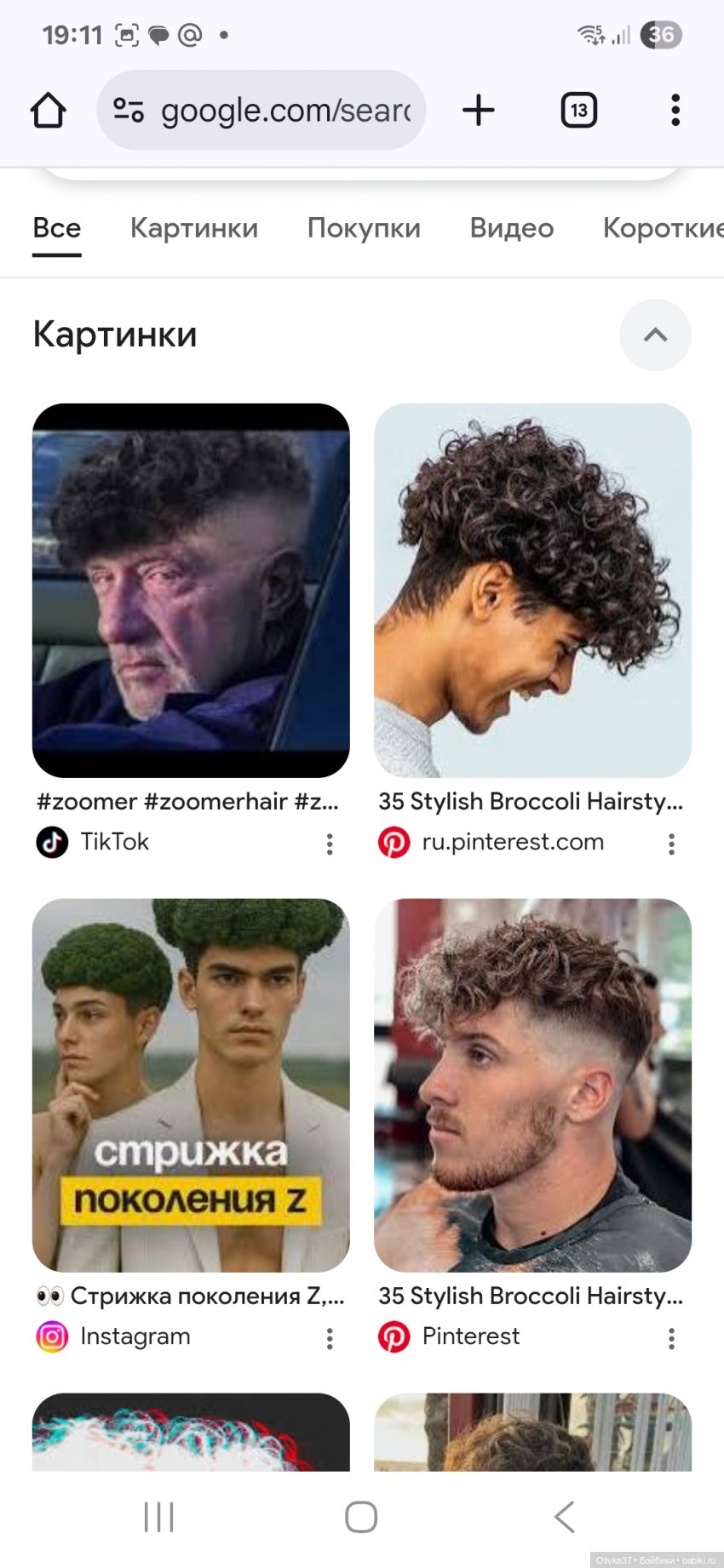Open recent apps from the navigation bar

[159, 1517]
